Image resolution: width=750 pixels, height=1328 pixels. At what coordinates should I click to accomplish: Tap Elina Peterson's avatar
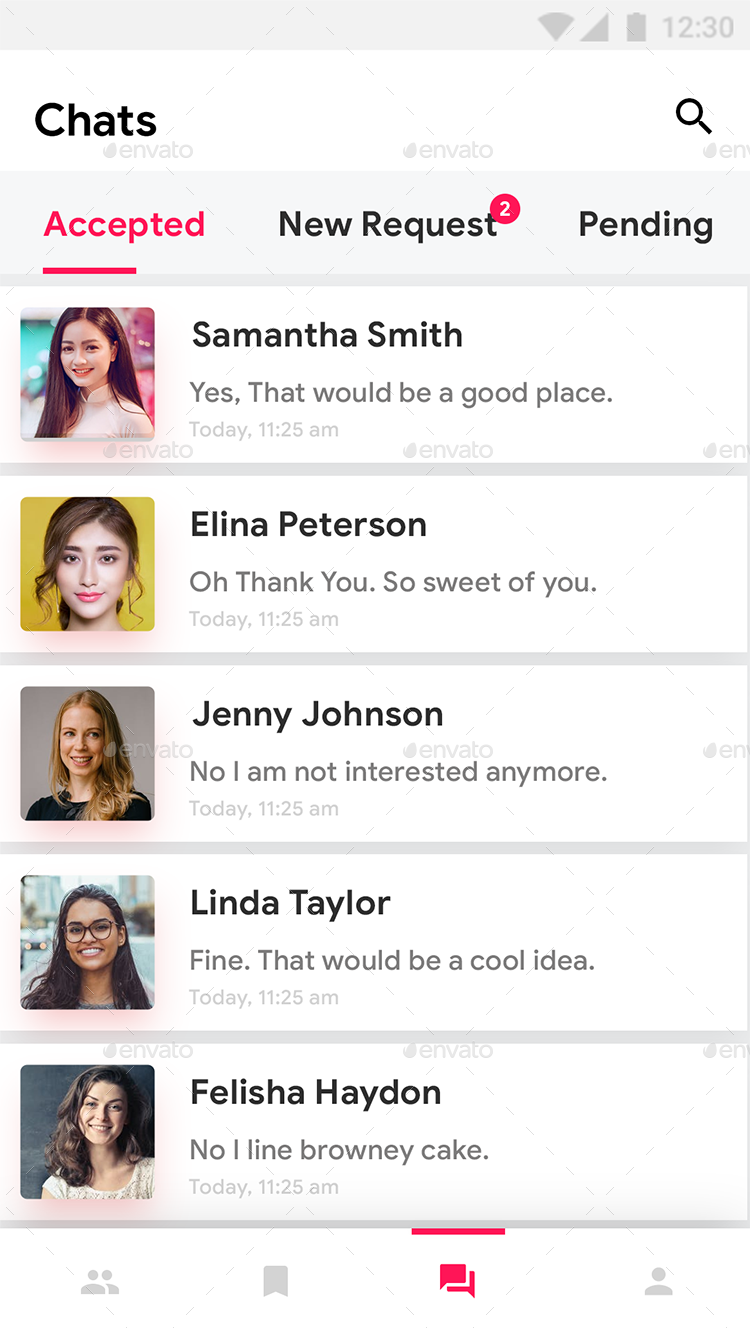tap(87, 563)
